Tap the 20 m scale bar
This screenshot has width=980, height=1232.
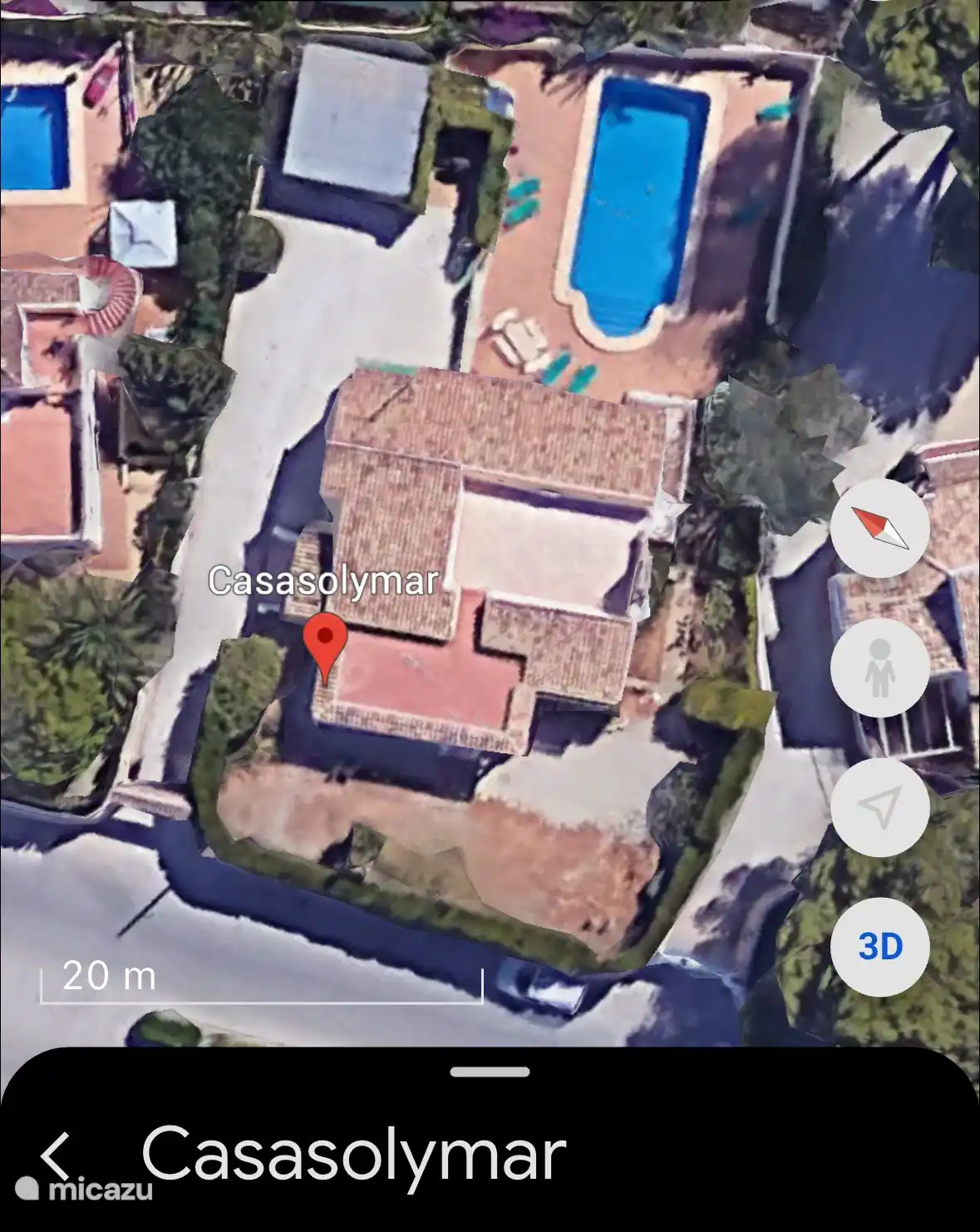[x=262, y=979]
